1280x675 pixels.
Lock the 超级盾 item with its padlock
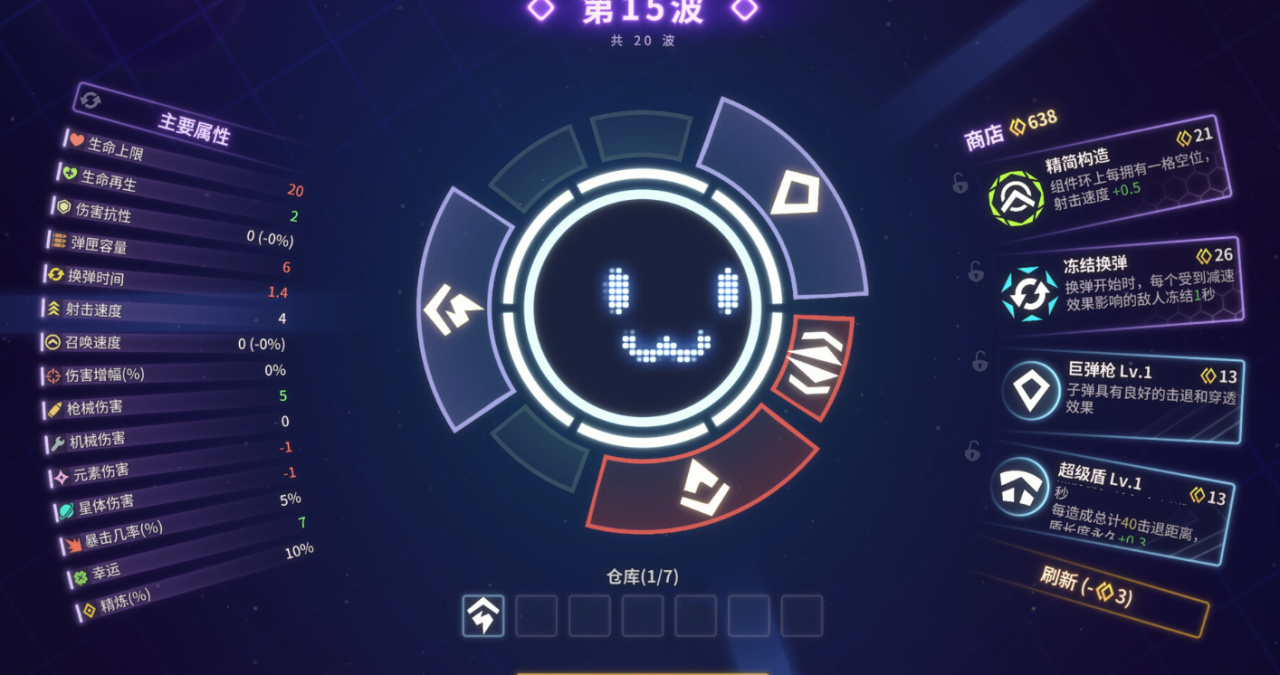point(972,452)
